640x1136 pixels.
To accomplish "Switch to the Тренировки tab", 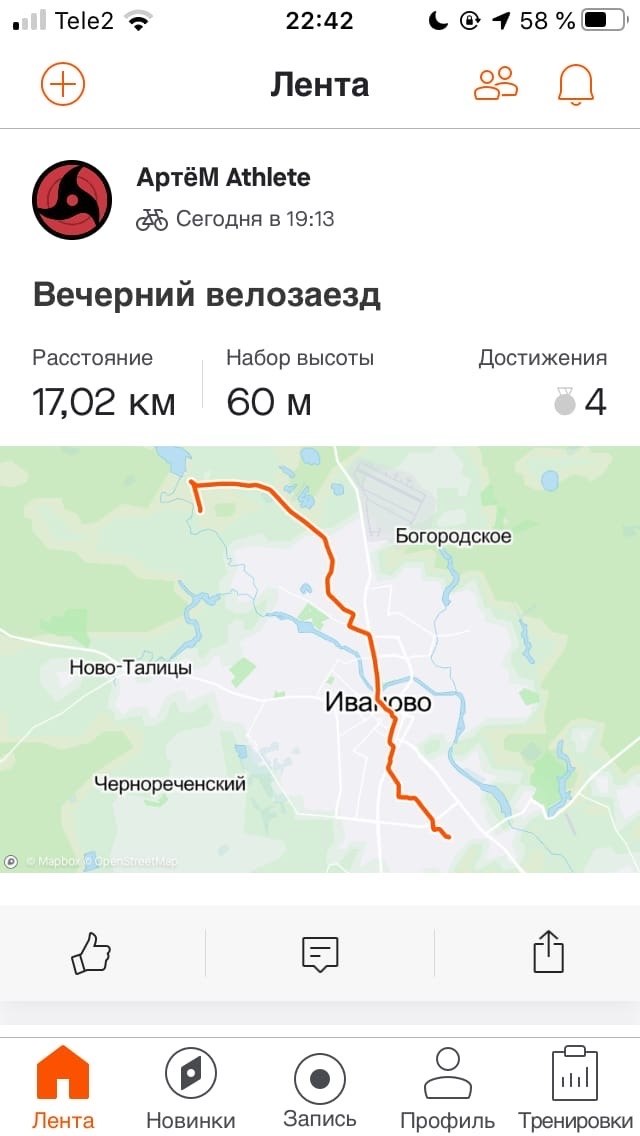I will click(x=575, y=1088).
